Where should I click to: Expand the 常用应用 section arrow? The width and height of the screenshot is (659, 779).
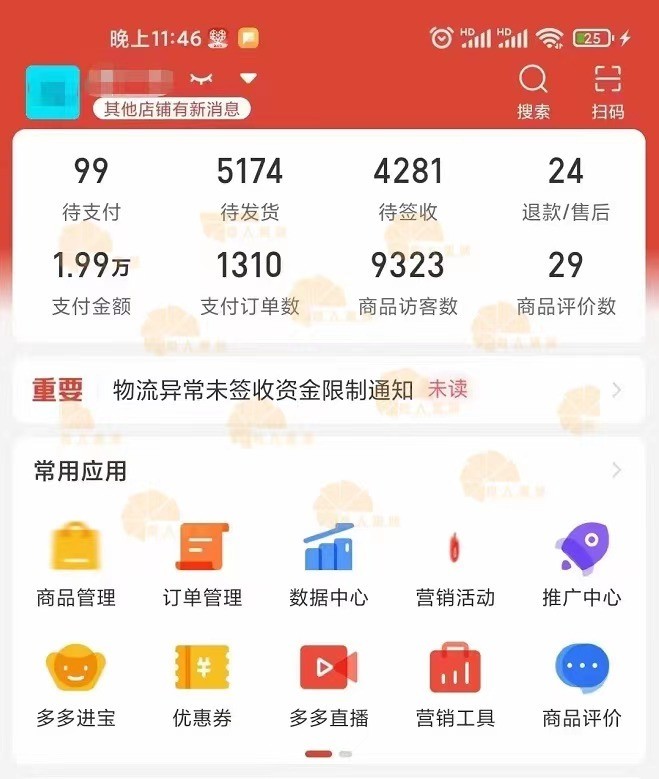click(x=616, y=469)
